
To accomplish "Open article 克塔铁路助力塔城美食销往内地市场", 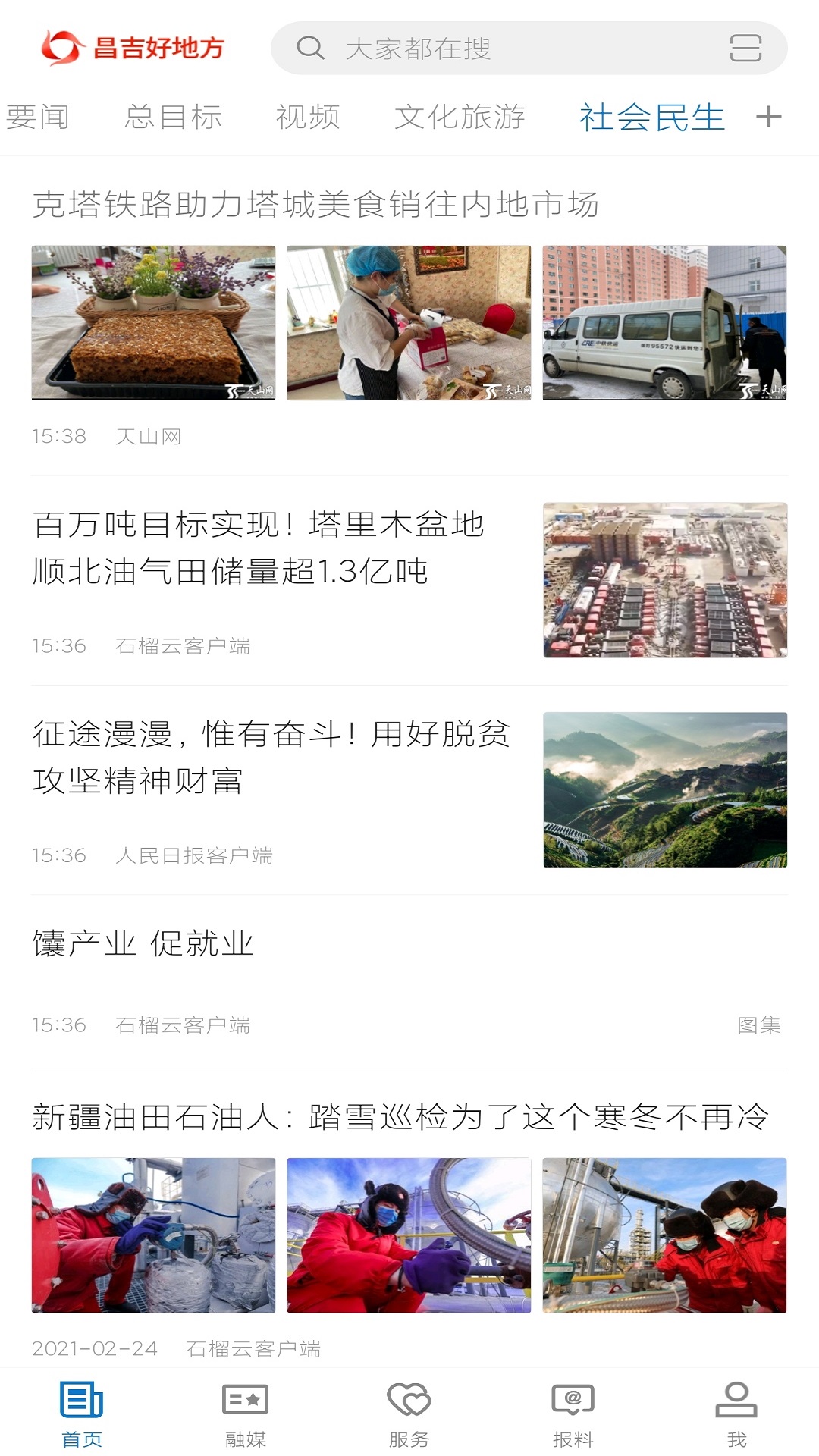I will pos(315,205).
